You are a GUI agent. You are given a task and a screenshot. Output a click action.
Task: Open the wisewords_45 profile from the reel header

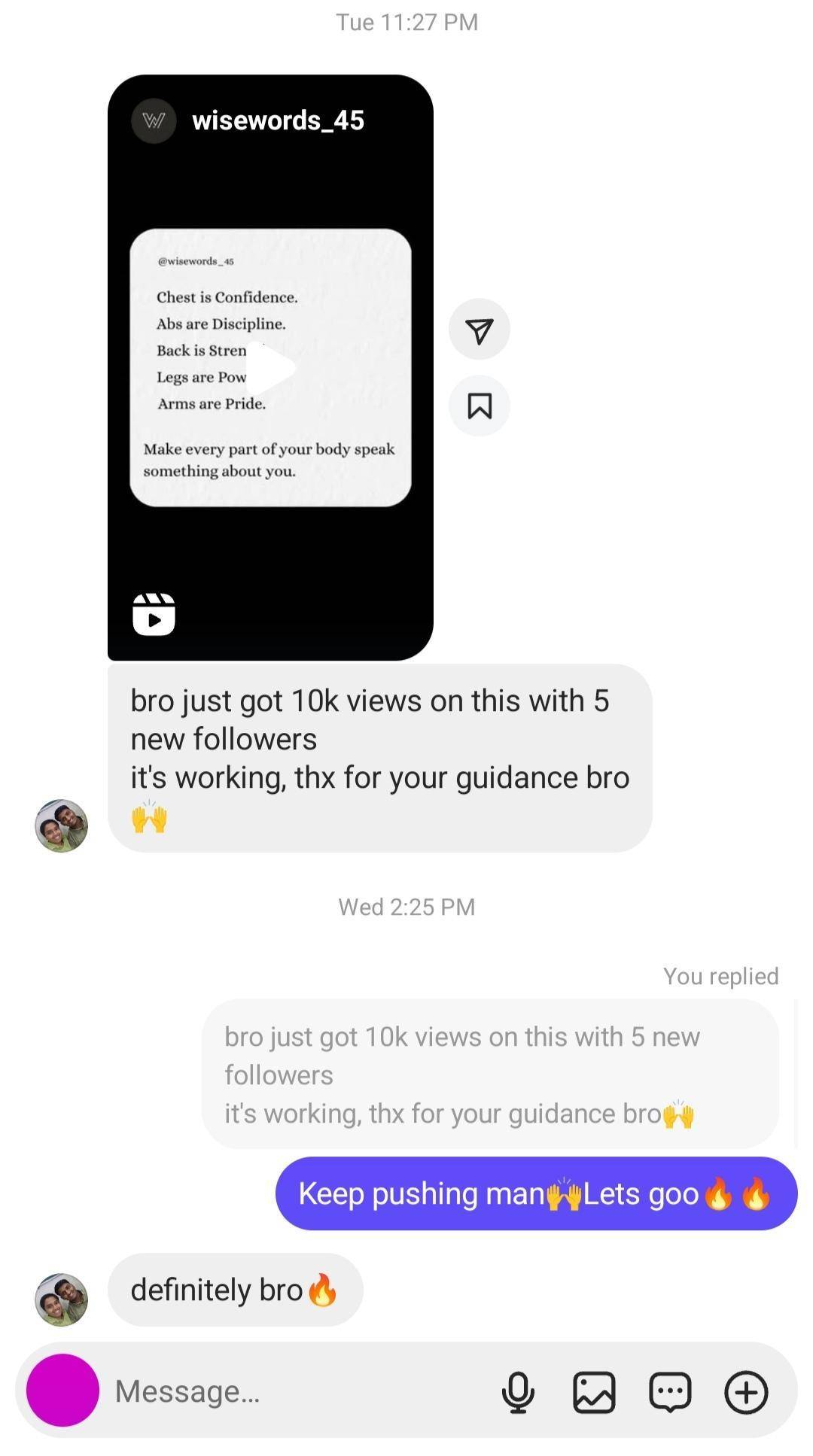(277, 120)
